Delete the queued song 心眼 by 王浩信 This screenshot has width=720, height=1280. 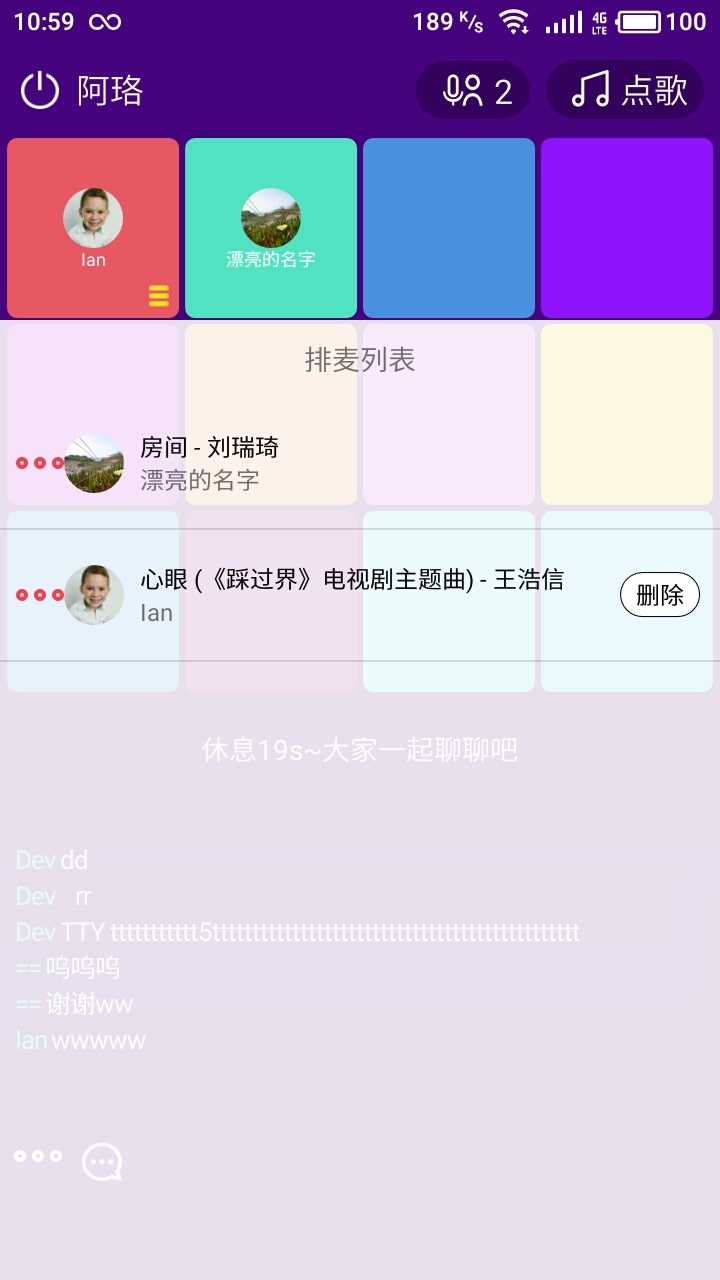point(659,595)
